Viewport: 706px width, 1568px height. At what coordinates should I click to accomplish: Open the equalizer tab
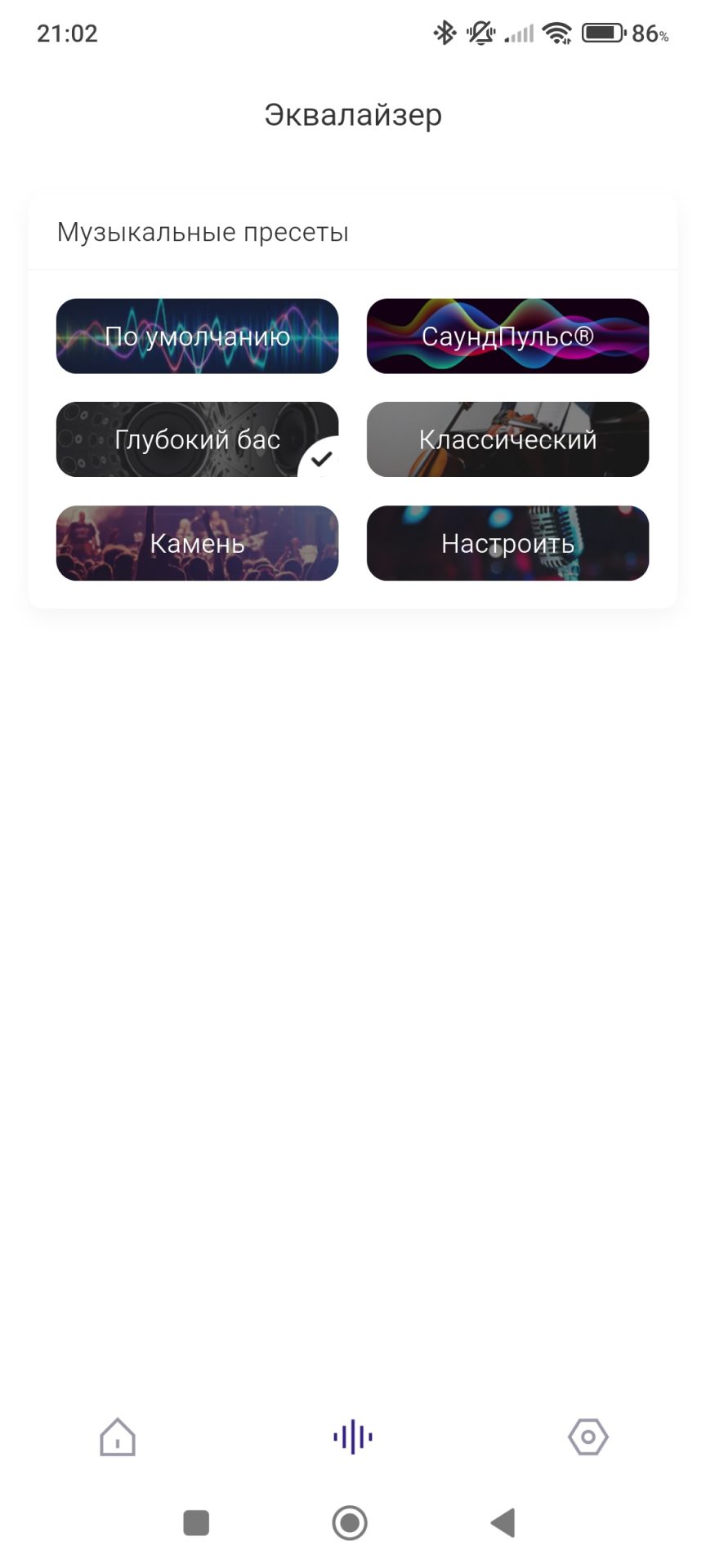point(353,1437)
